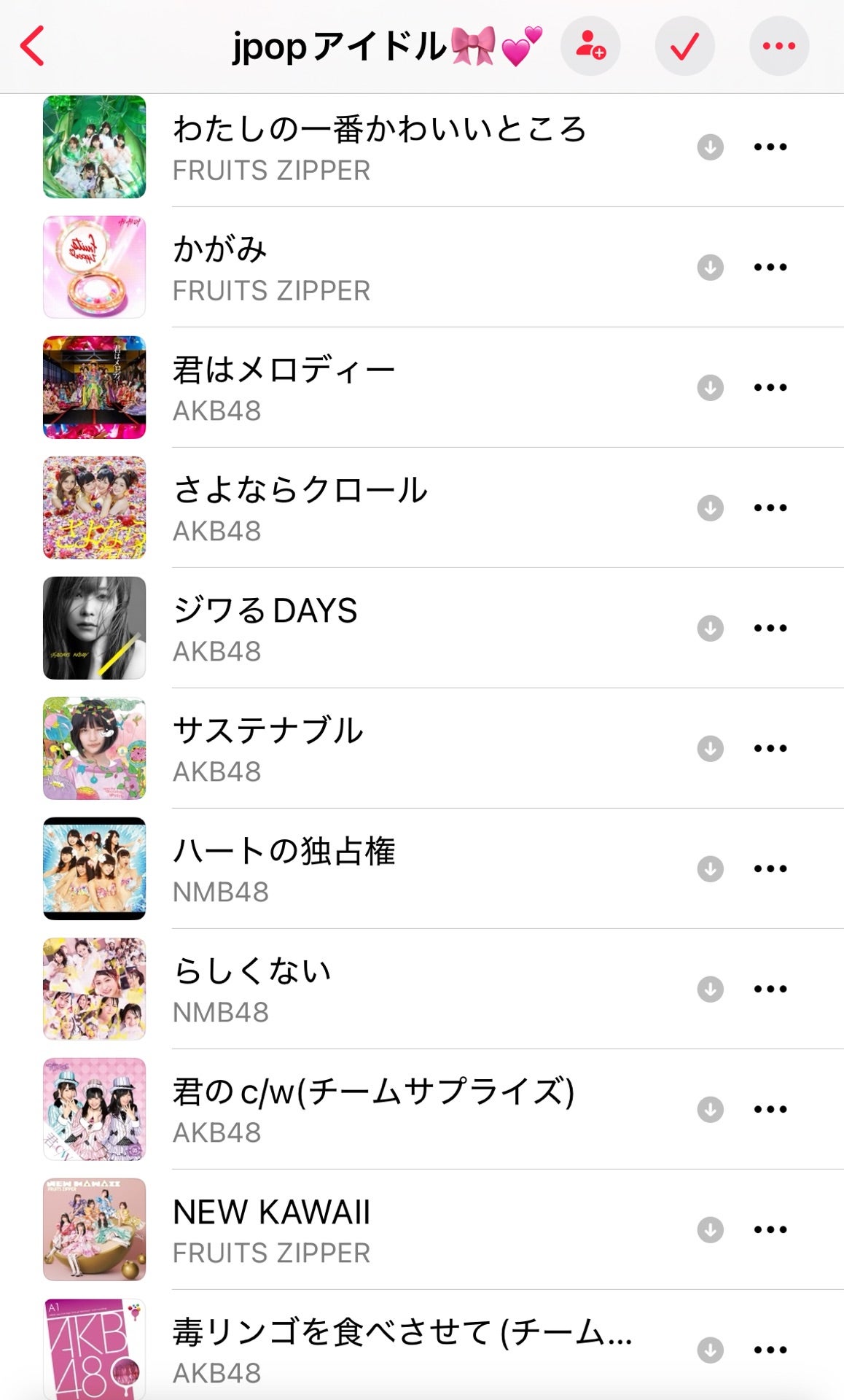Open the playlist's more options menu

[778, 46]
